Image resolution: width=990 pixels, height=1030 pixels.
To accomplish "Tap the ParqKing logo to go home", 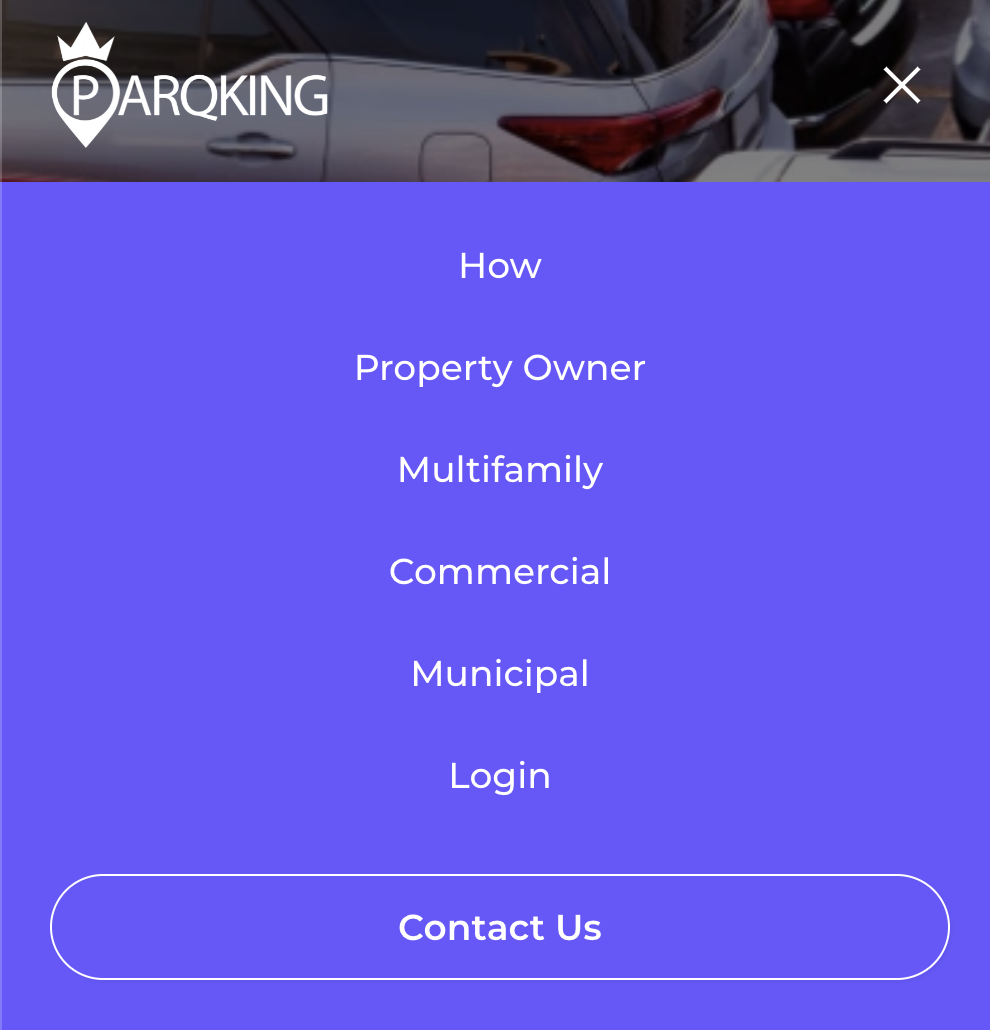I will 190,88.
